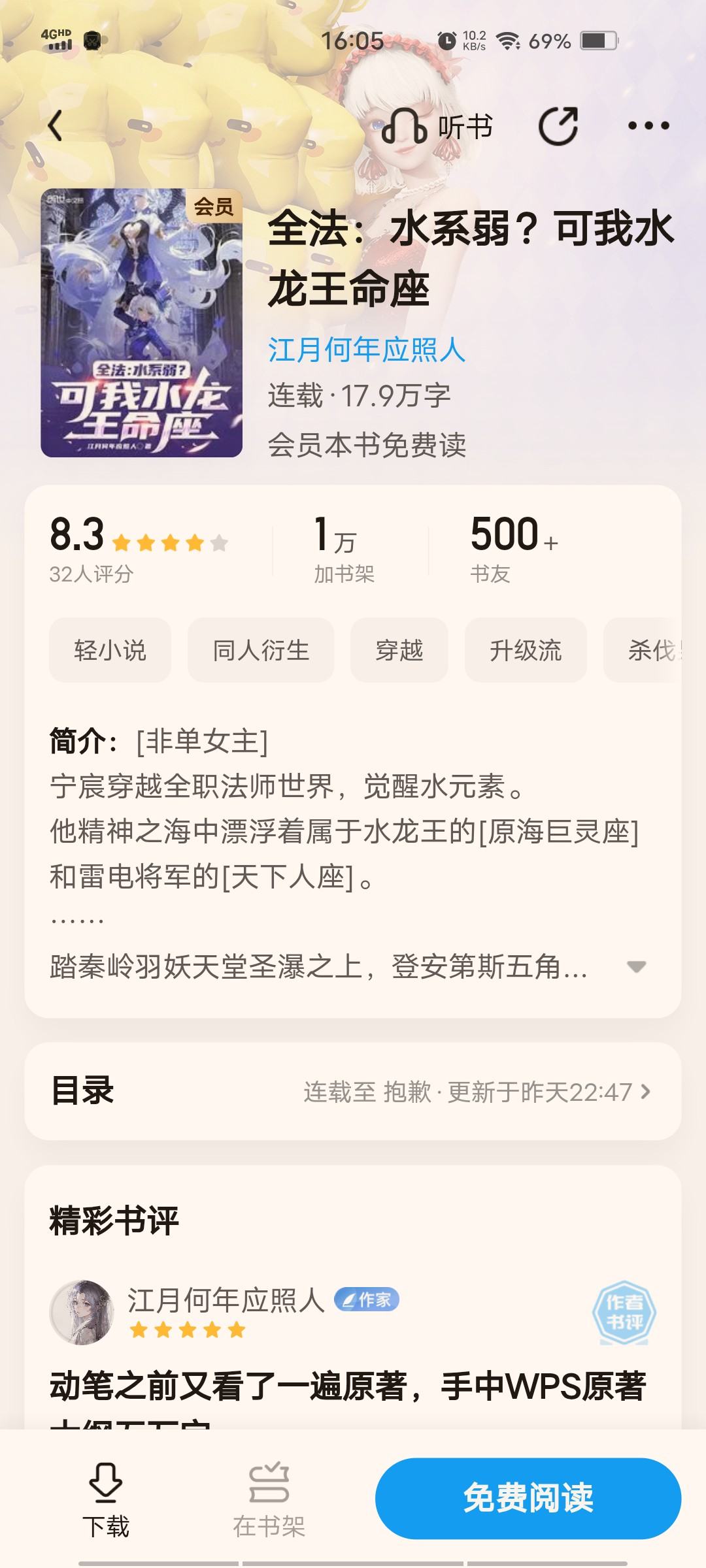View the 8.3 rating details
The height and width of the screenshot is (1568, 706).
[139, 547]
